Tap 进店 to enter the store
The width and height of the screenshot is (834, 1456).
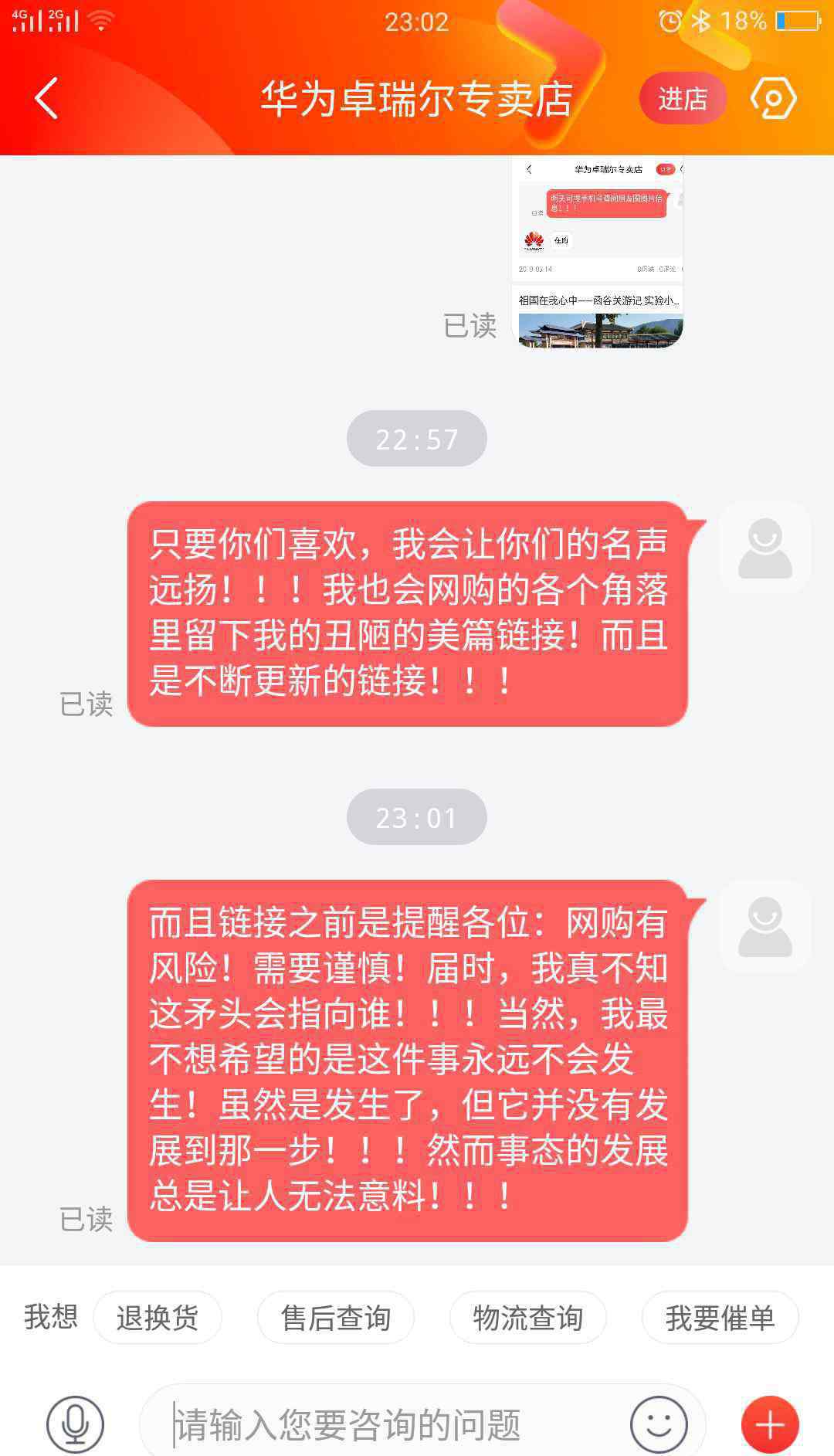tap(683, 99)
